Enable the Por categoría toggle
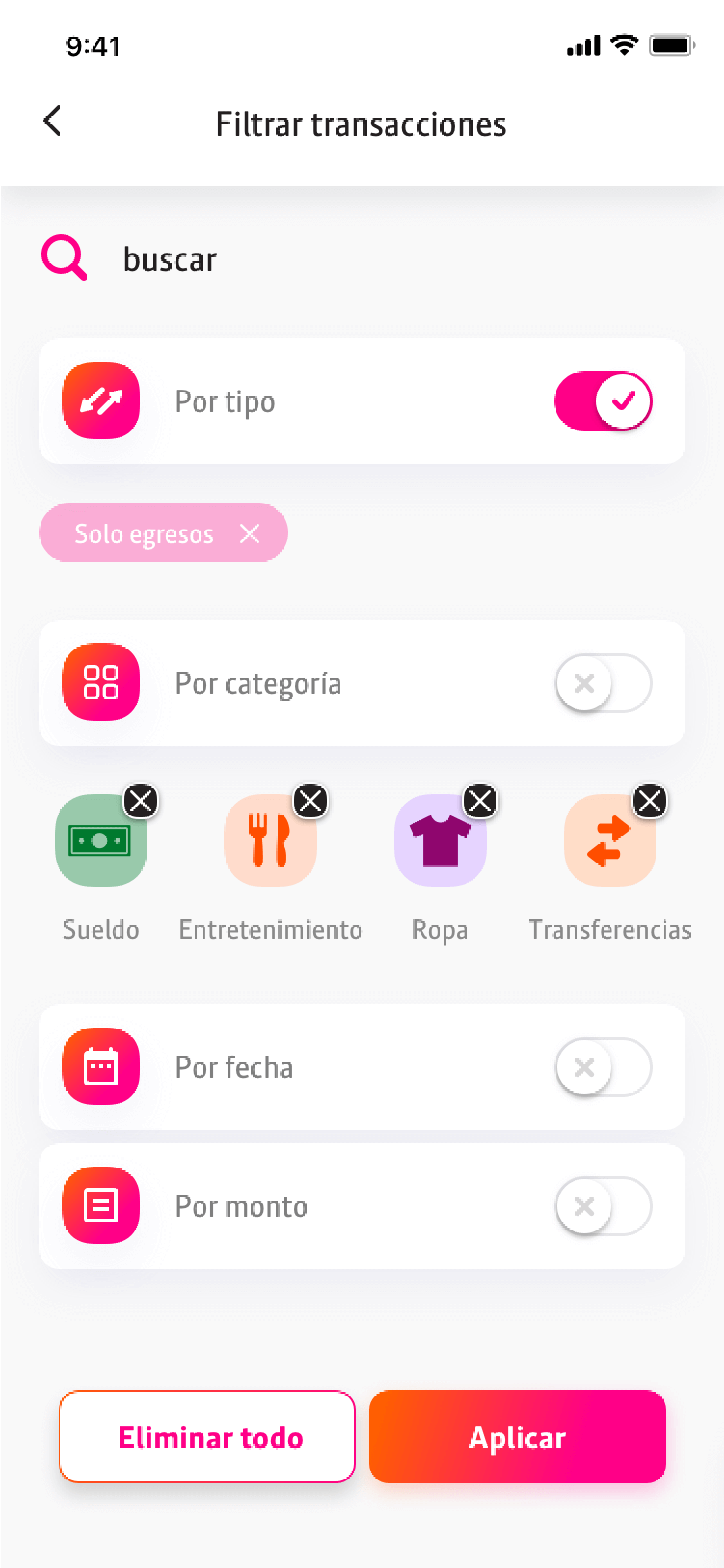The image size is (724, 1568). point(603,683)
